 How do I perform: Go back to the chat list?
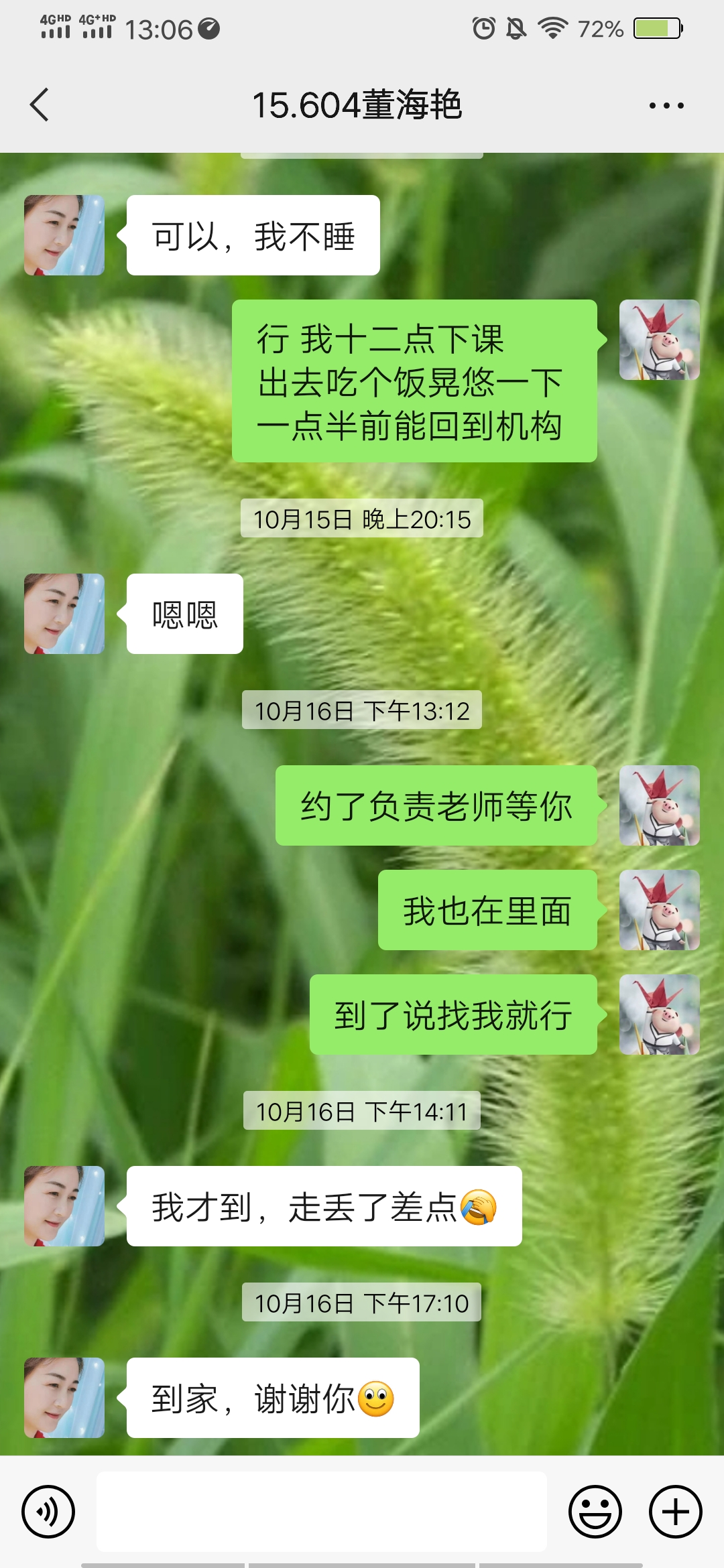[40, 105]
